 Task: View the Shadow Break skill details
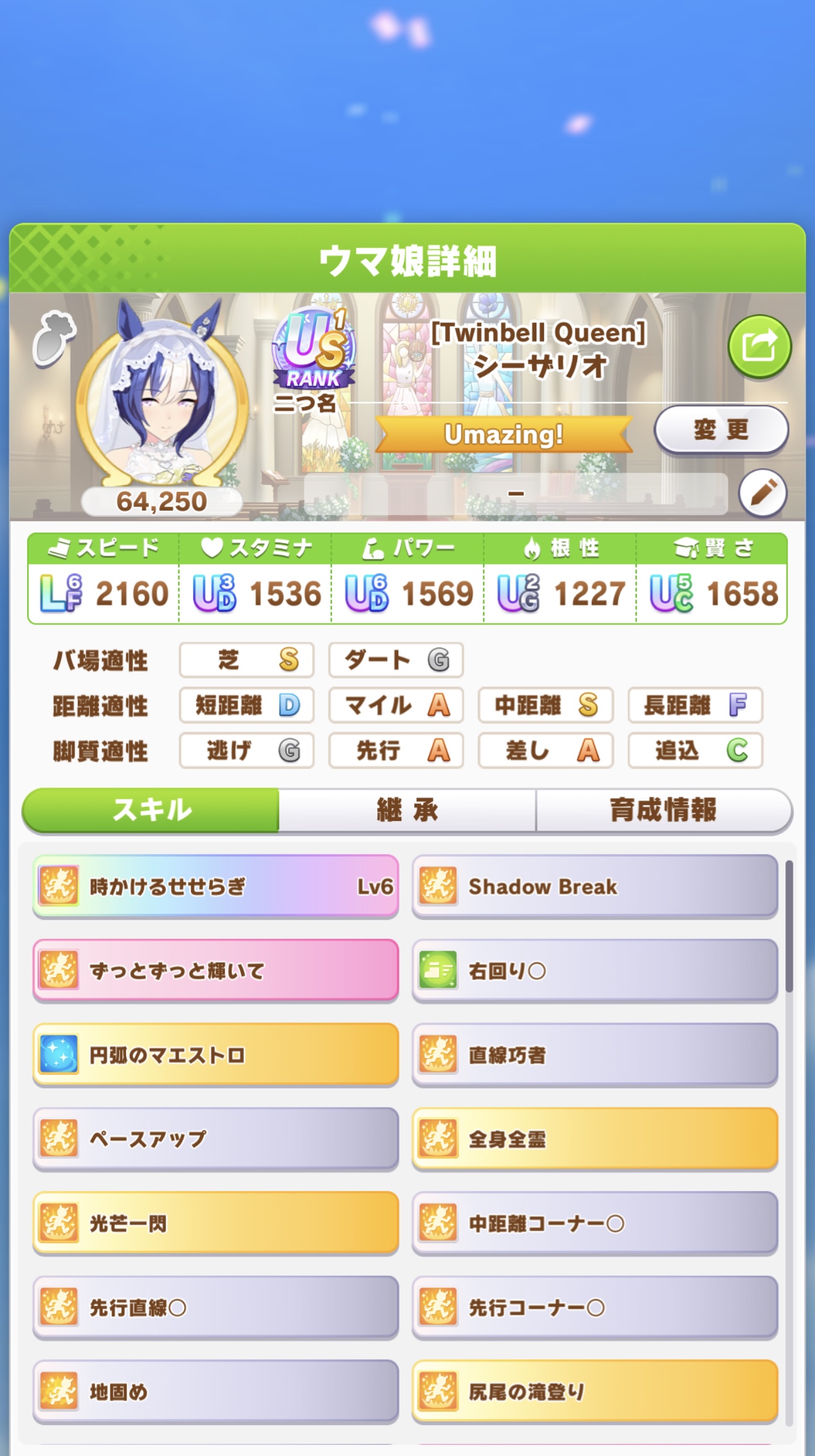pos(595,886)
